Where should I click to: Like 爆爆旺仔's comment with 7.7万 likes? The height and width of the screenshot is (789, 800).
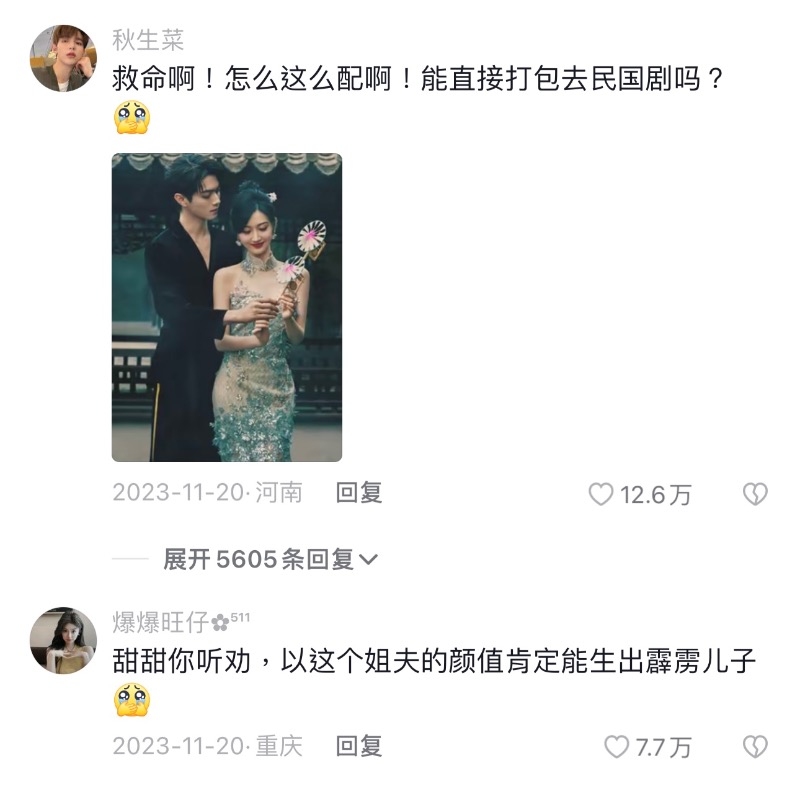[x=617, y=747]
